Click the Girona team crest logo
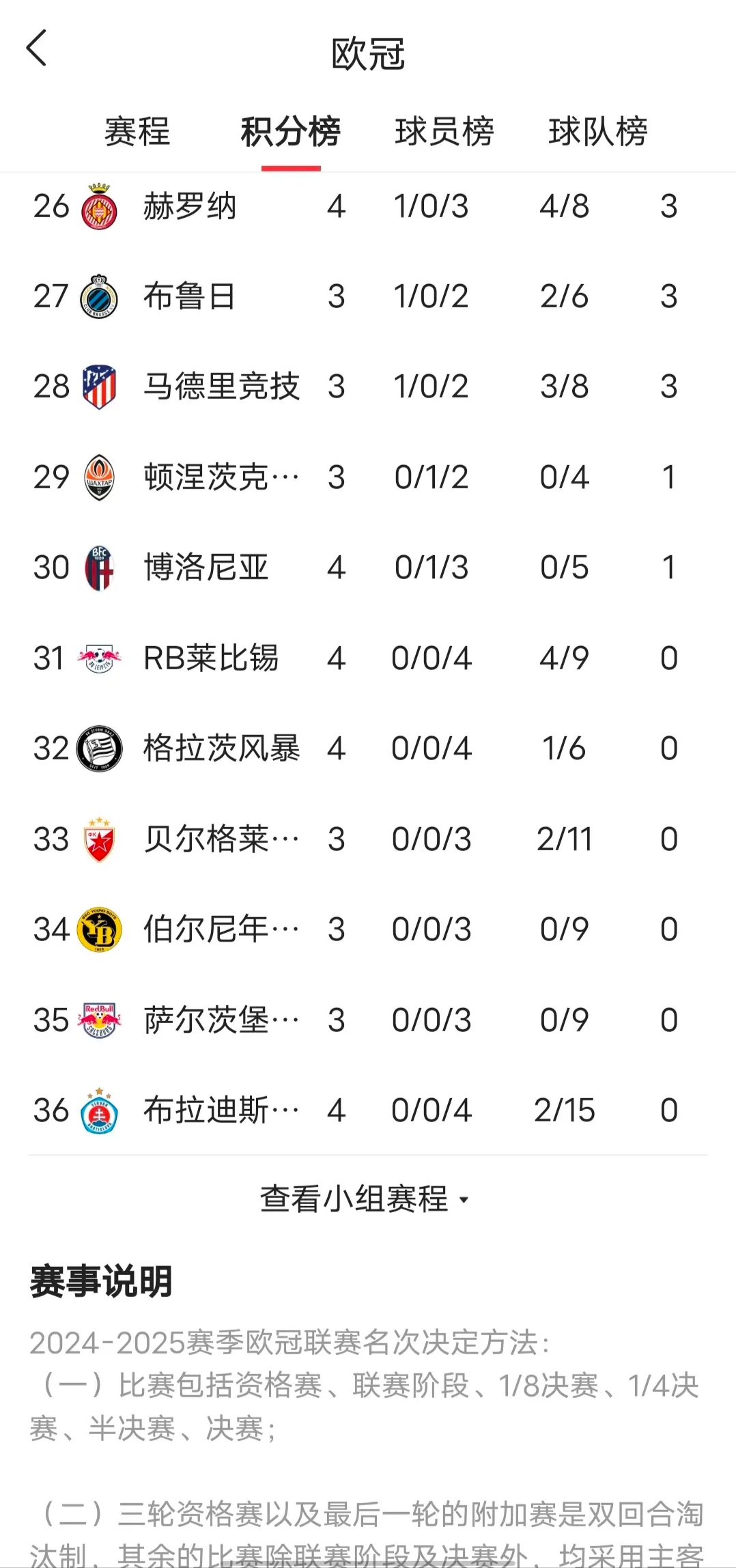The height and width of the screenshot is (1568, 736). coord(100,206)
